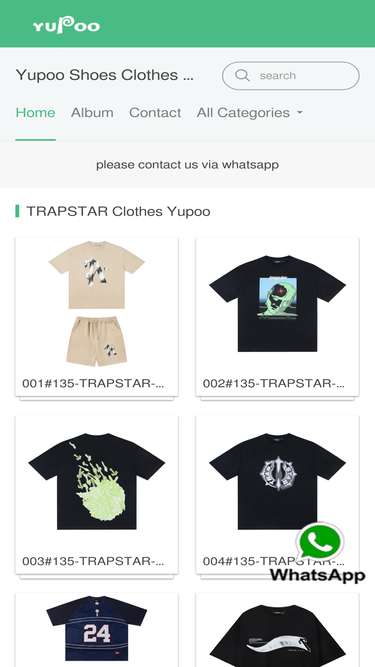375x667 pixels.
Task: Open the Contact tab
Action: tap(155, 113)
